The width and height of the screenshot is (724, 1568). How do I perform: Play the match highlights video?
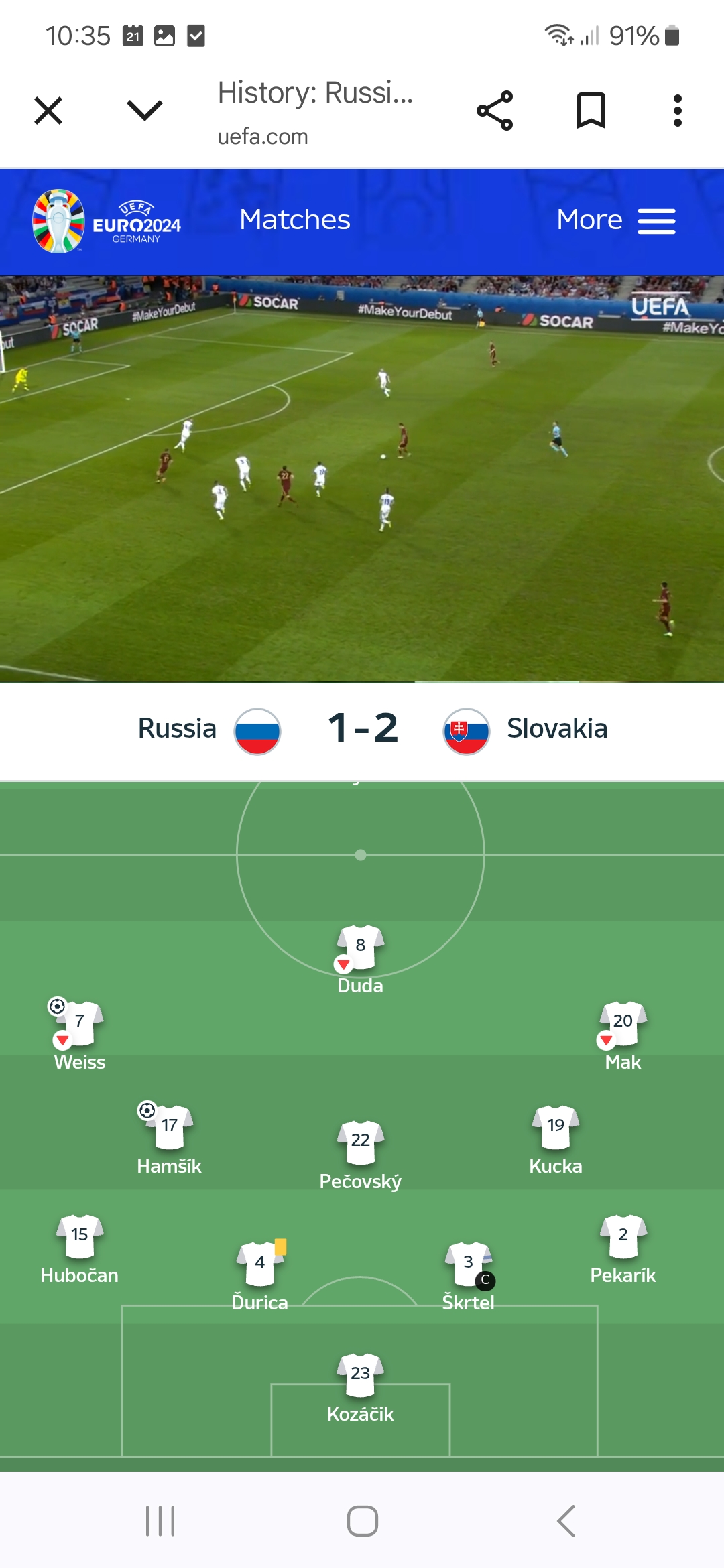(x=362, y=479)
